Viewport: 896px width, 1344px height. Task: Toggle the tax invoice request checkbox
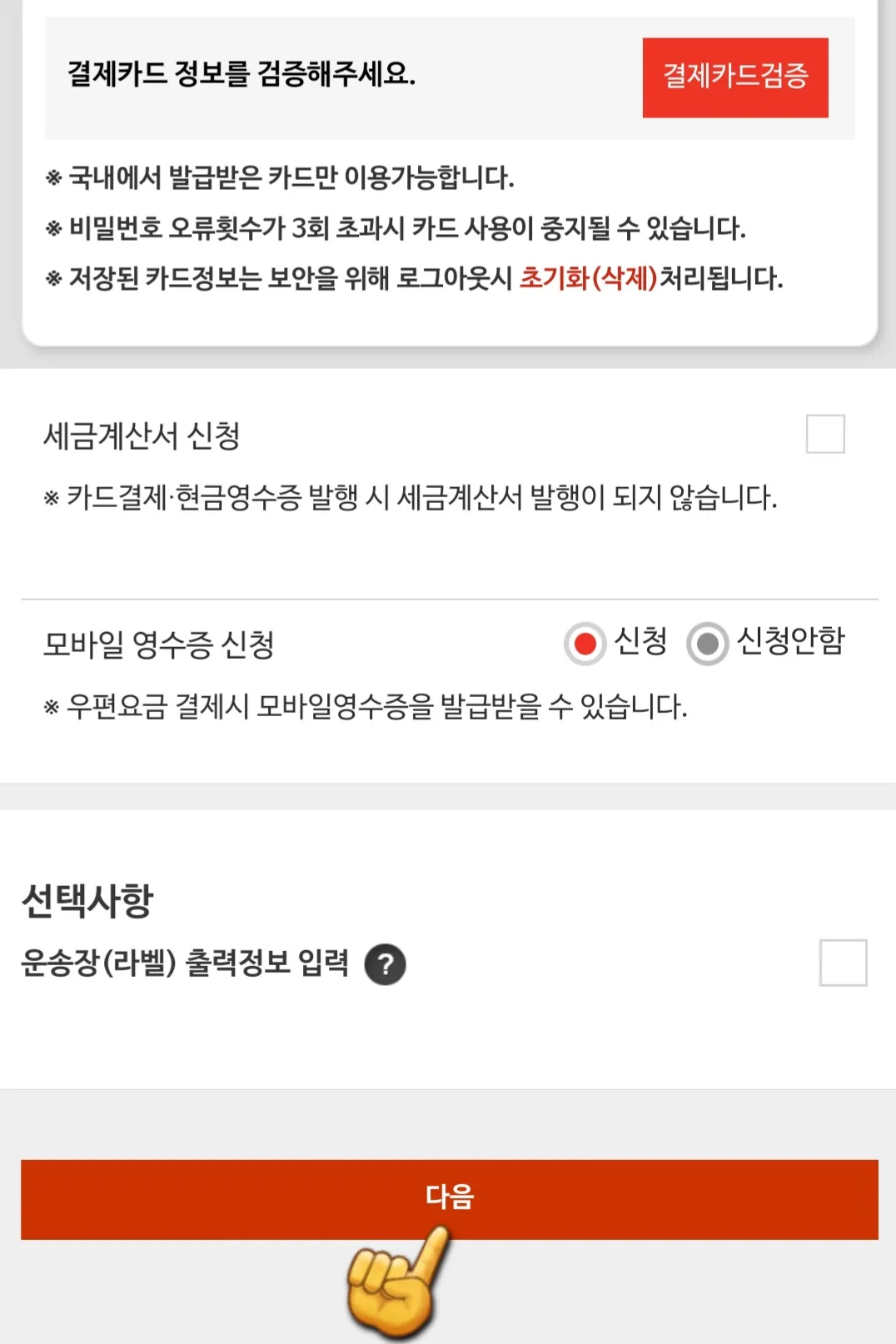(824, 431)
